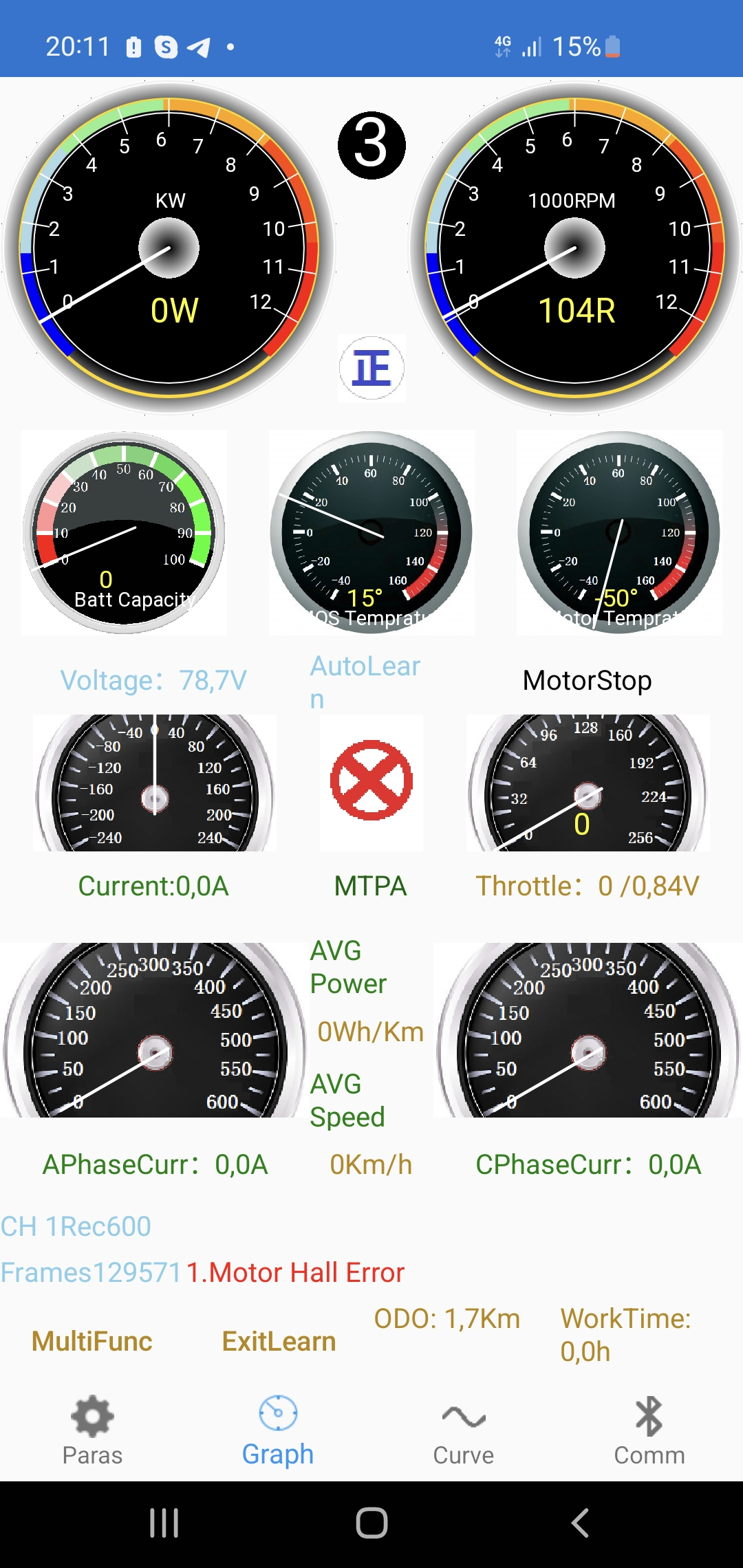Tap the red MTPA cross icon
The height and width of the screenshot is (1568, 743).
click(x=371, y=781)
